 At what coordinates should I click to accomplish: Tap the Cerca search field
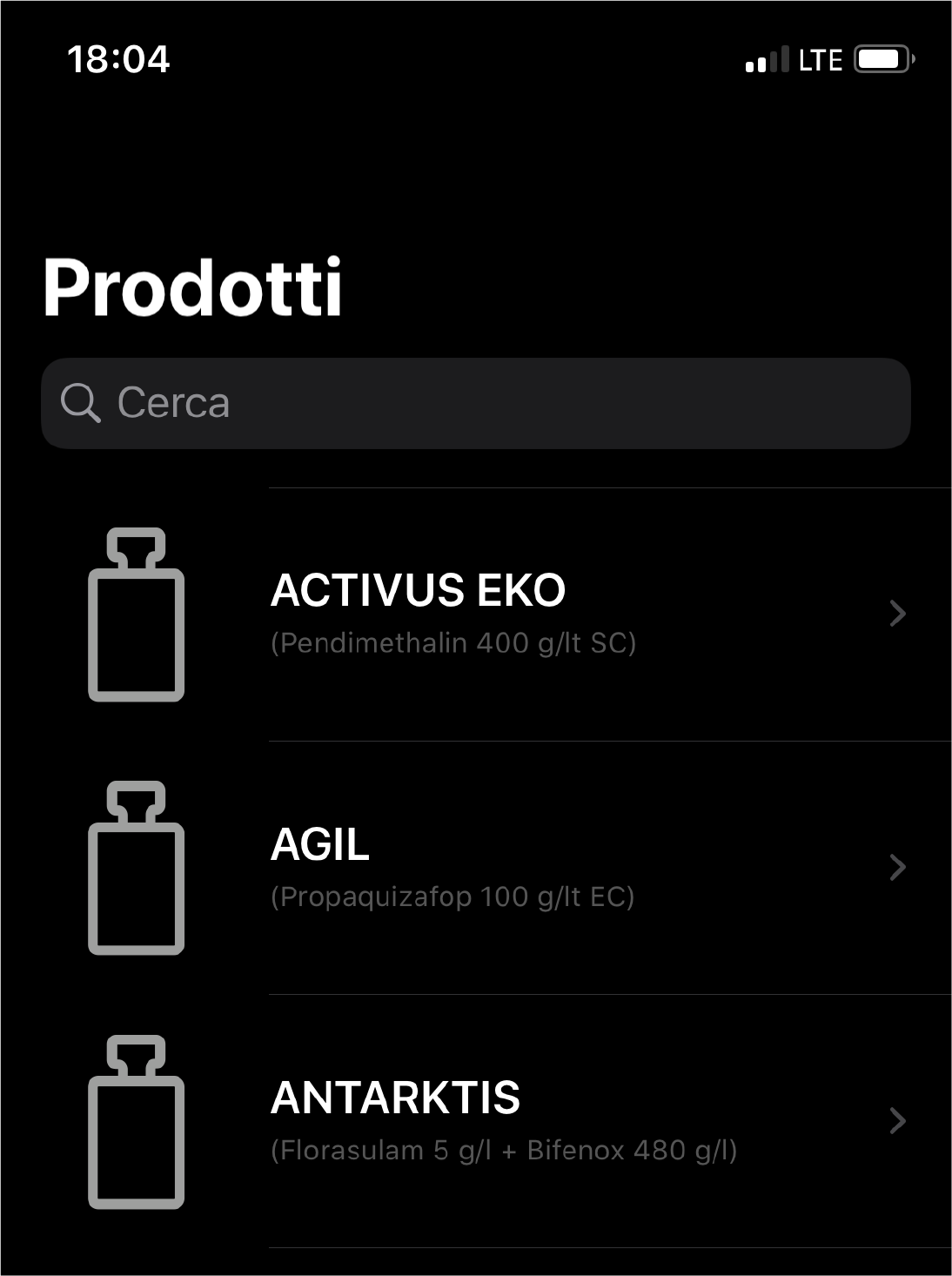point(475,404)
